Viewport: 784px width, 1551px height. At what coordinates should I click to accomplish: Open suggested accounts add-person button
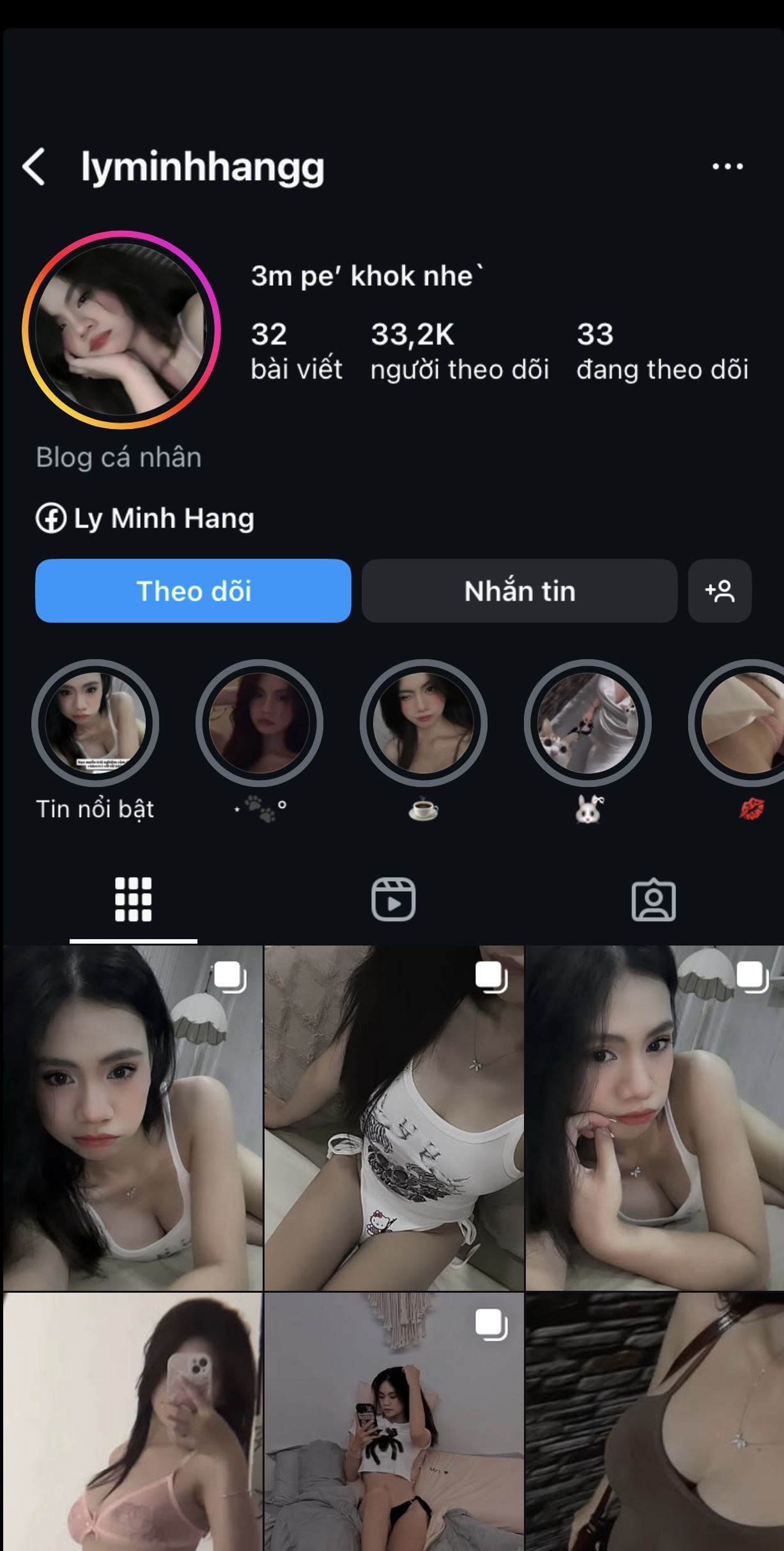pyautogui.click(x=719, y=591)
